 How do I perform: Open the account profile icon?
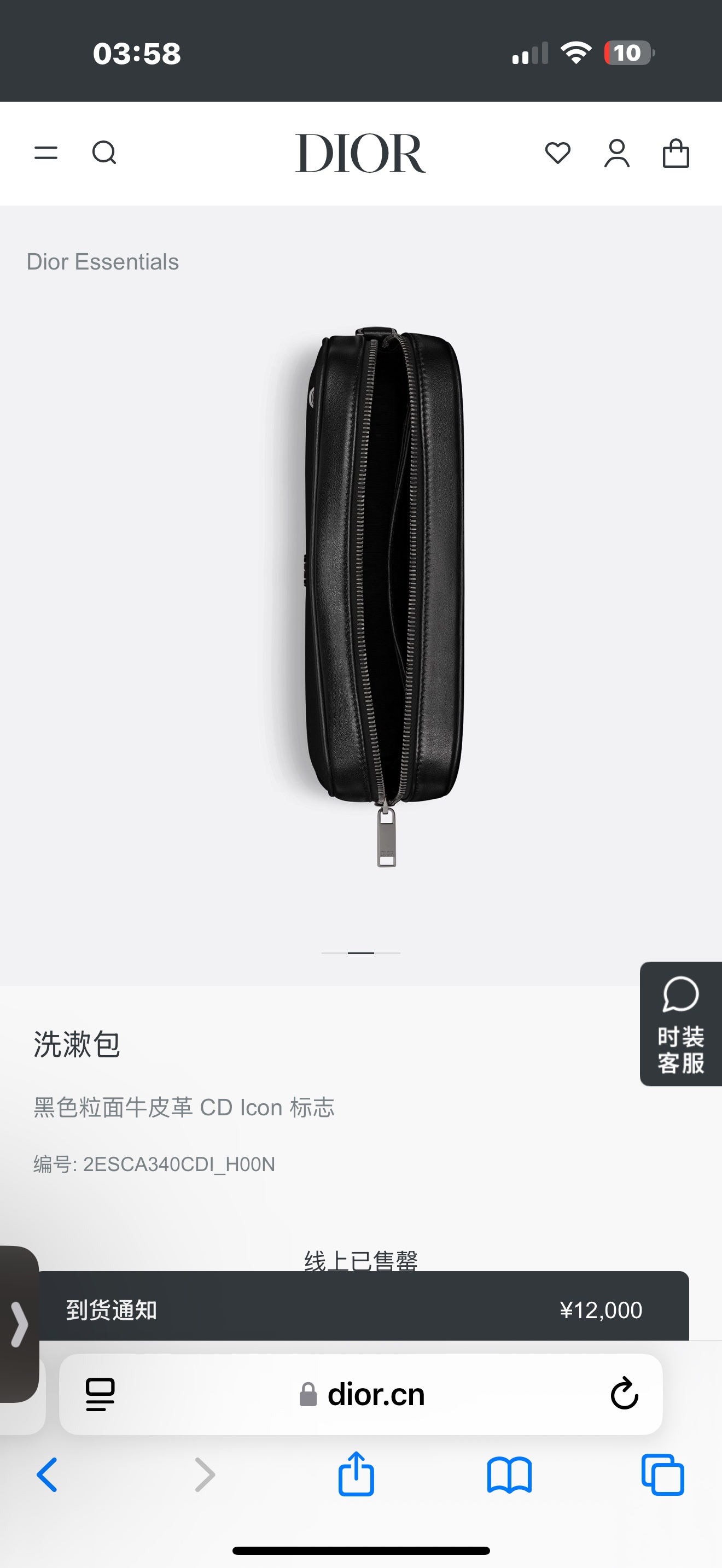616,153
